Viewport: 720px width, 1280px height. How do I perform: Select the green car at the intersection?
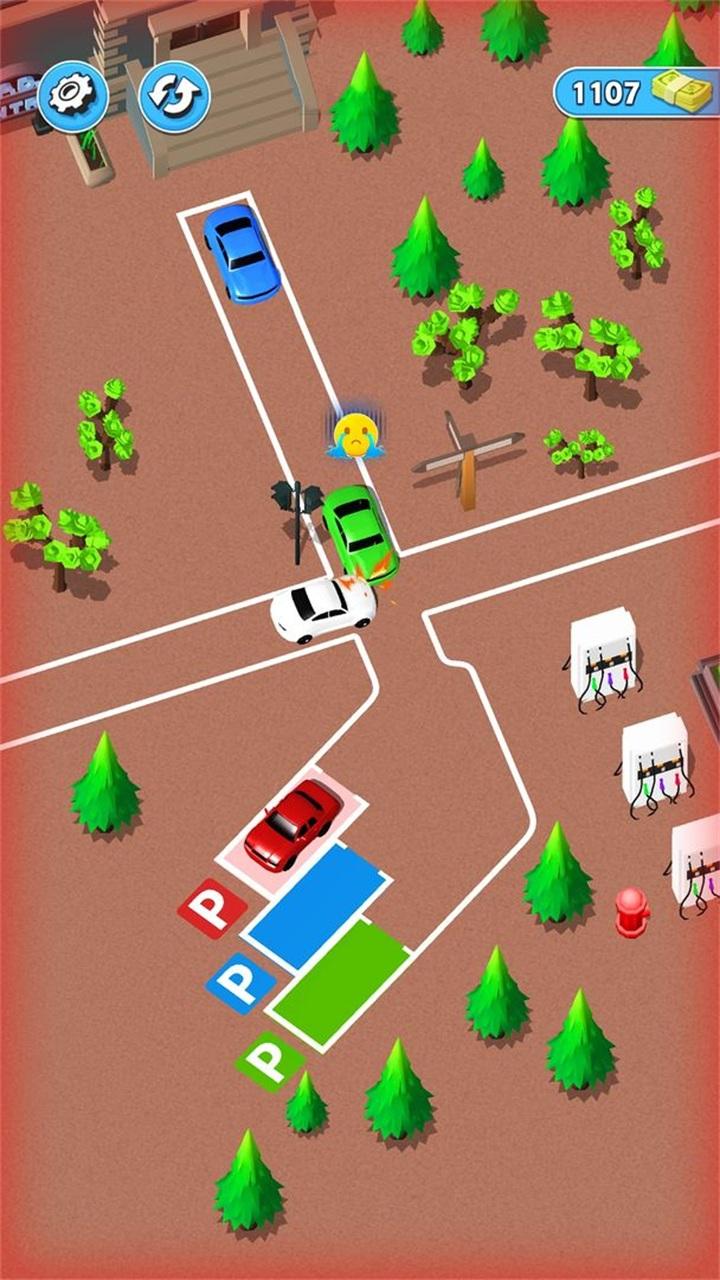coord(358,531)
